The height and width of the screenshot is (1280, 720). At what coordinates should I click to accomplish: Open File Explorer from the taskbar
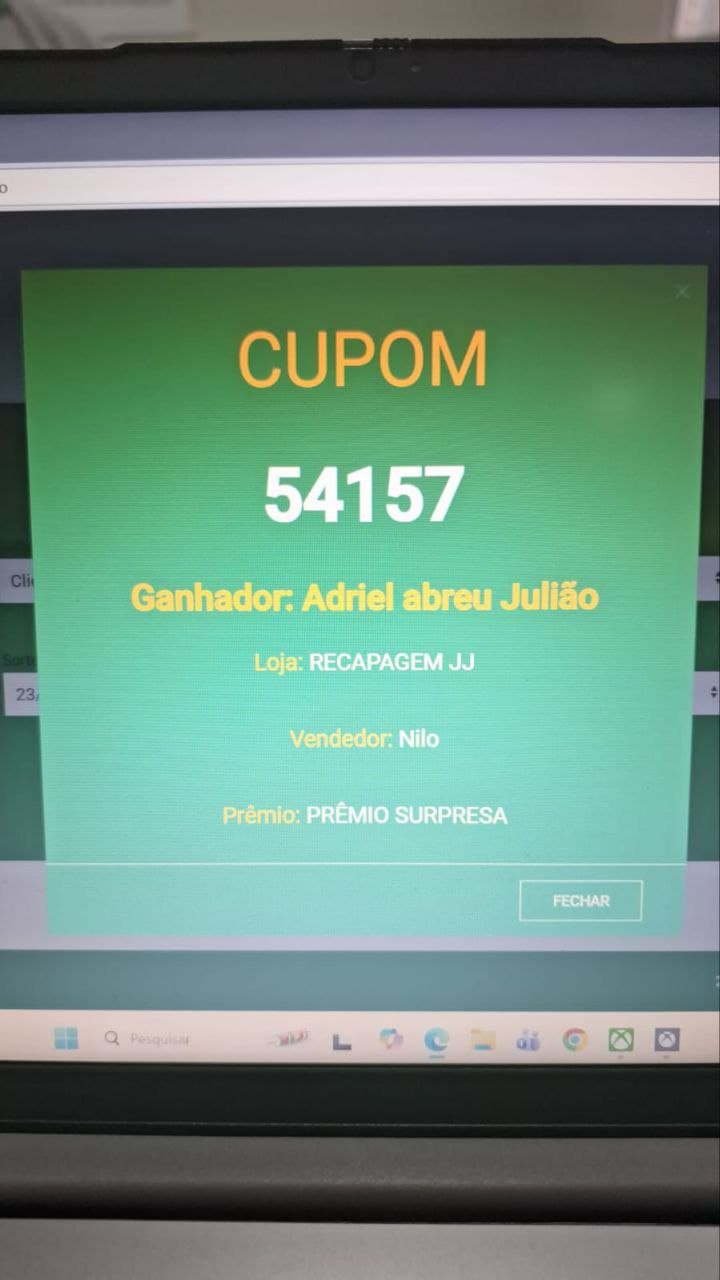click(x=483, y=1041)
